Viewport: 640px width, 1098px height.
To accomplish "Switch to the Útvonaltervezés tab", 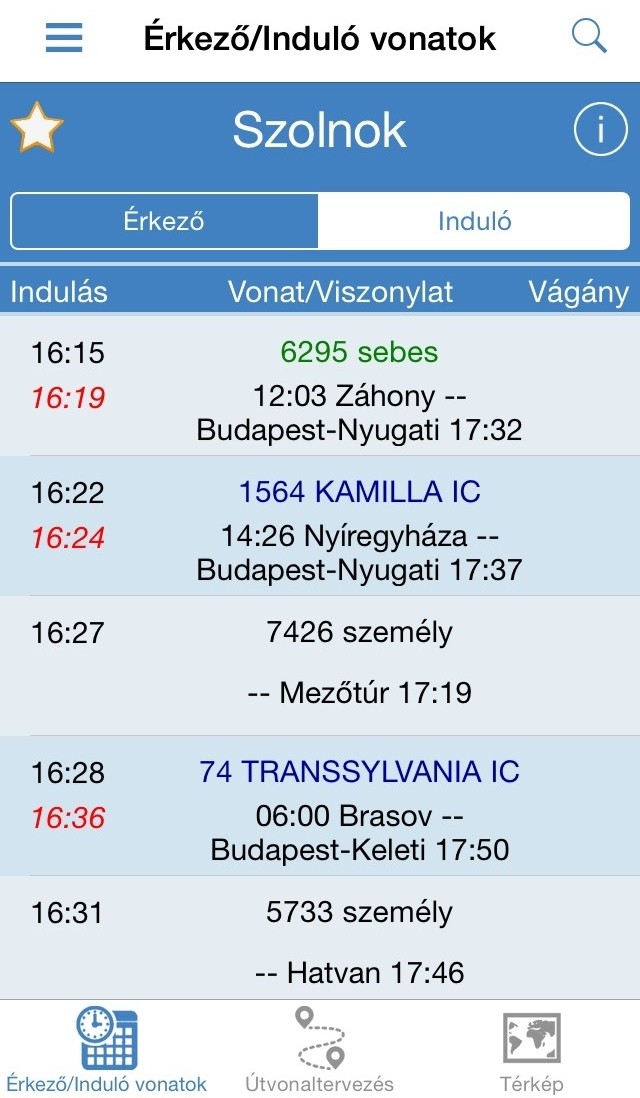I will [320, 1050].
